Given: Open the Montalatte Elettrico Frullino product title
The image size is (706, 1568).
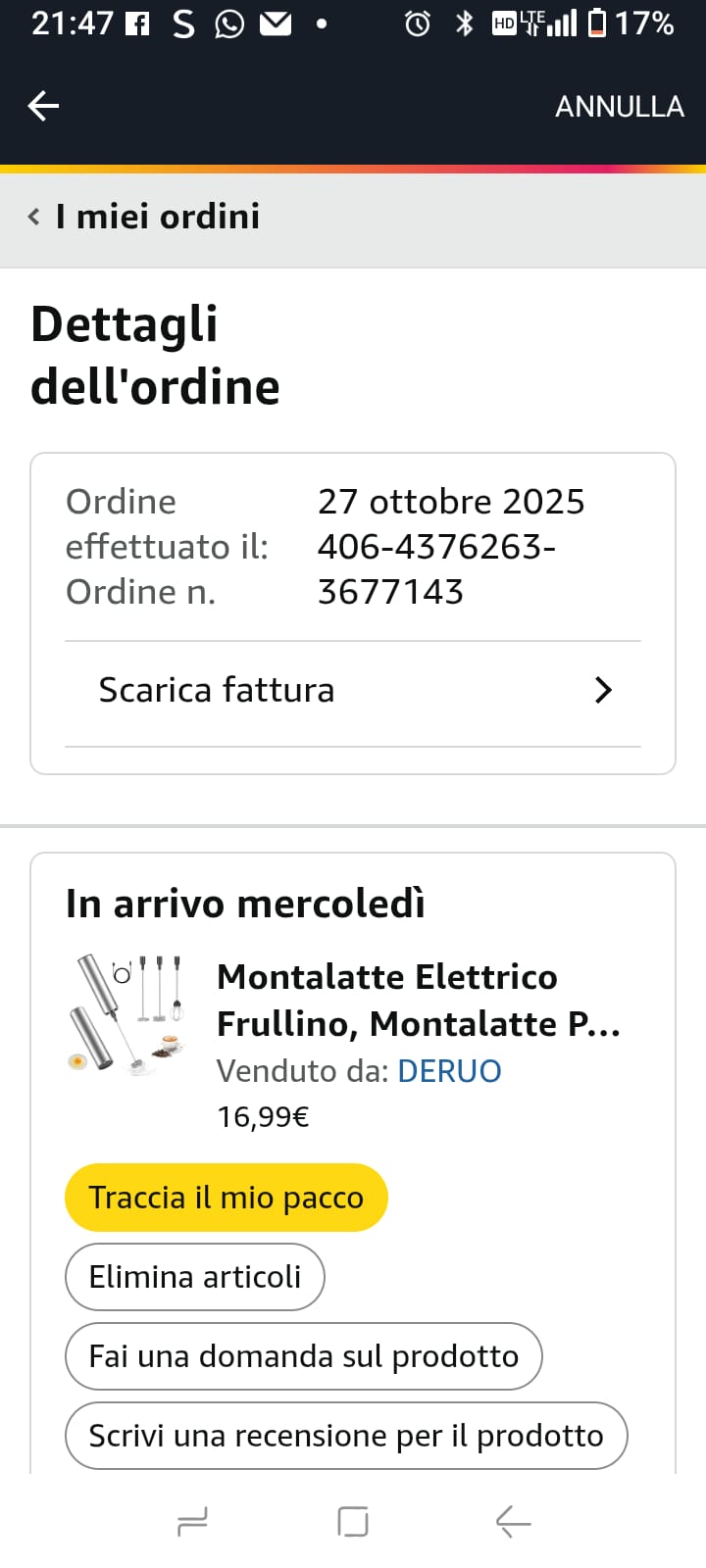Looking at the screenshot, I should pos(418,1001).
